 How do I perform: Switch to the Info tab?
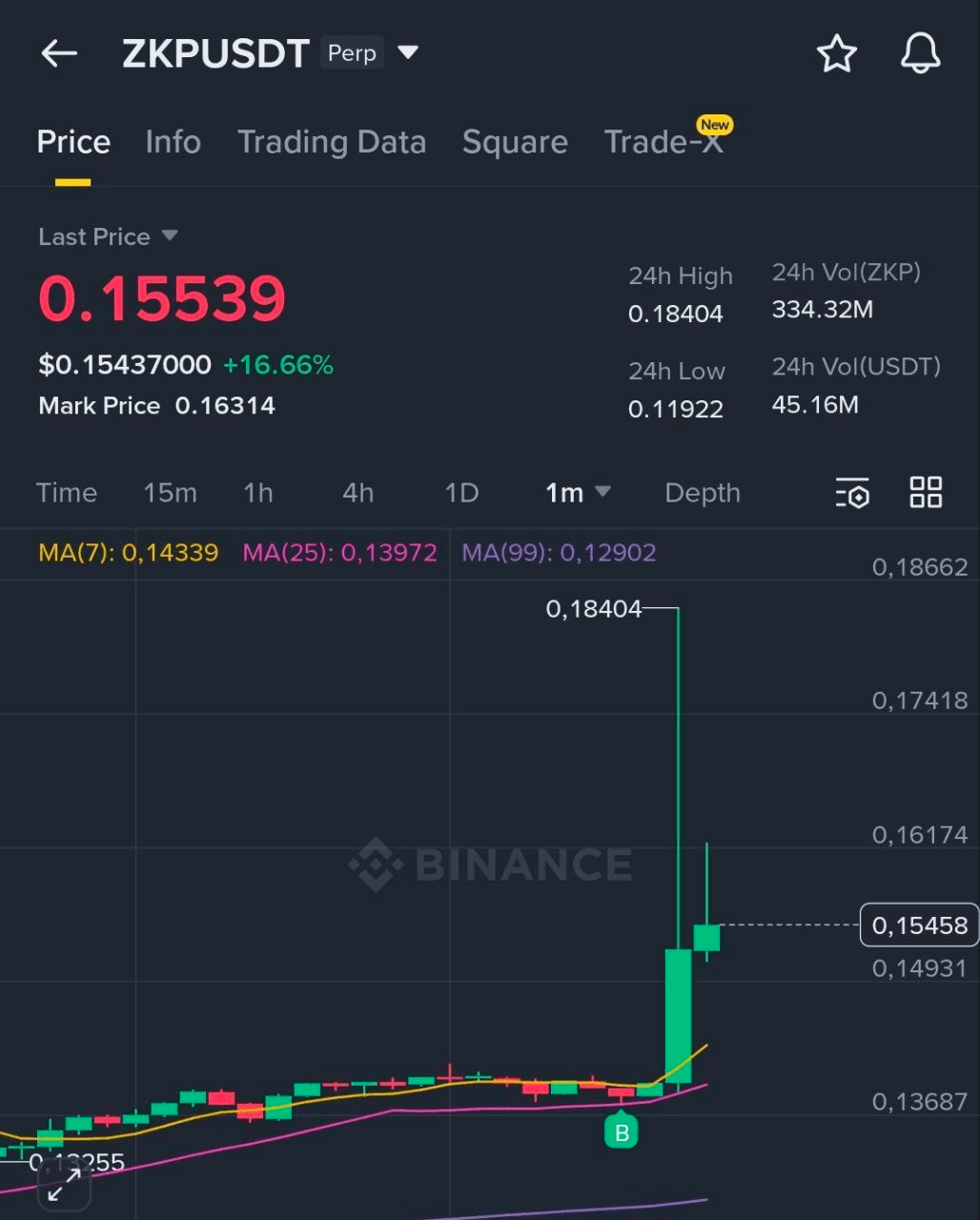[x=173, y=142]
